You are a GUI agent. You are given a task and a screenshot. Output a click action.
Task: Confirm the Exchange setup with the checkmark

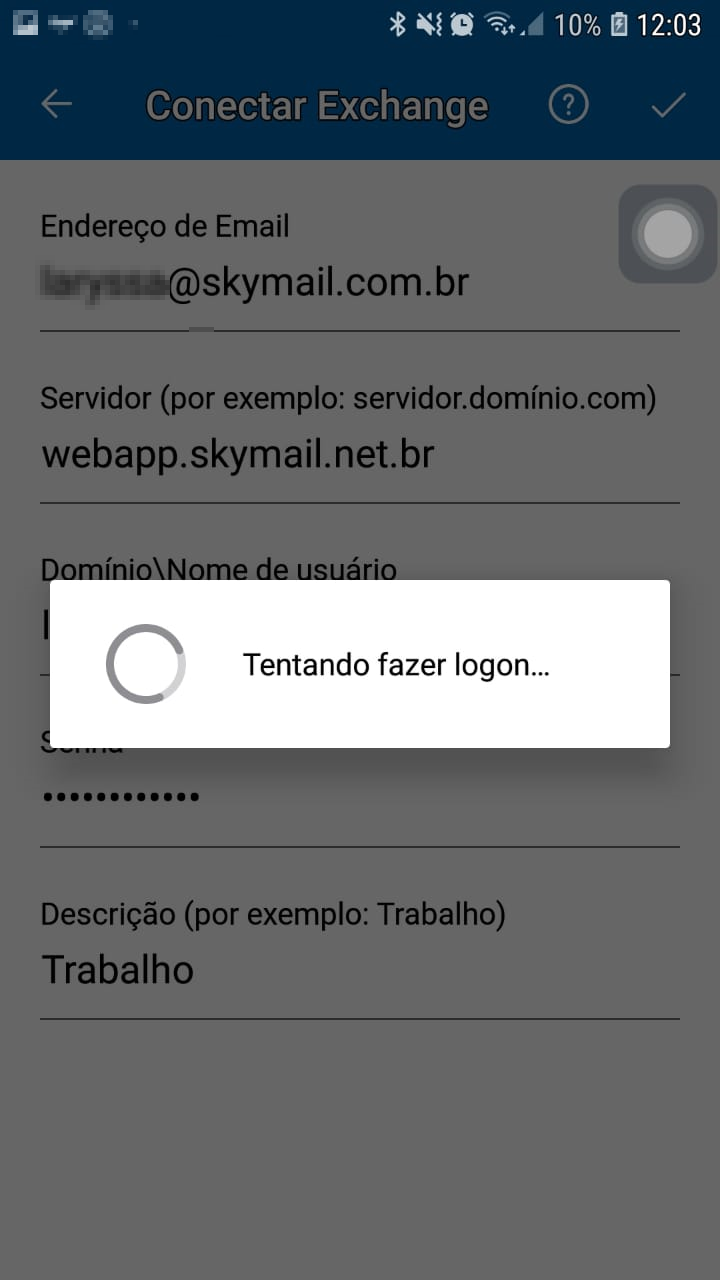coord(668,105)
